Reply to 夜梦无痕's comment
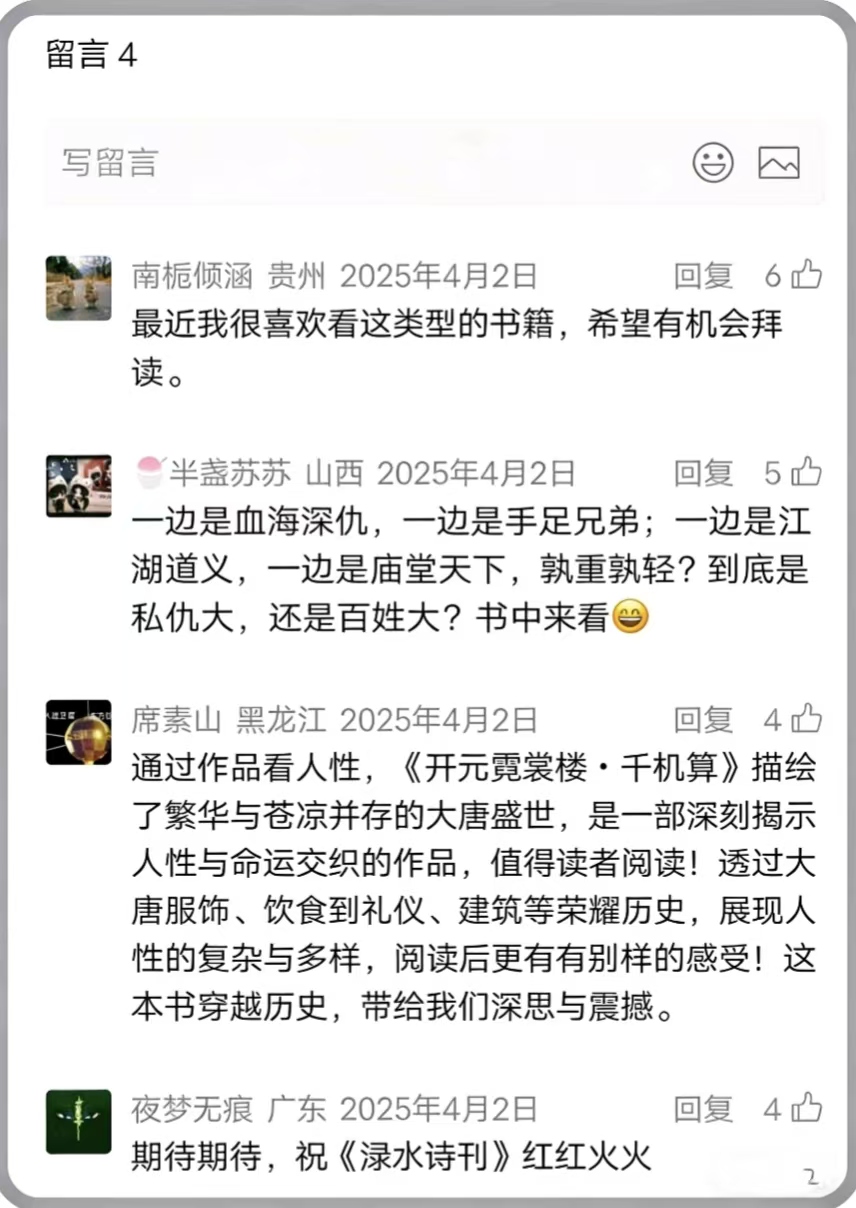The height and width of the screenshot is (1208, 856). point(703,1108)
